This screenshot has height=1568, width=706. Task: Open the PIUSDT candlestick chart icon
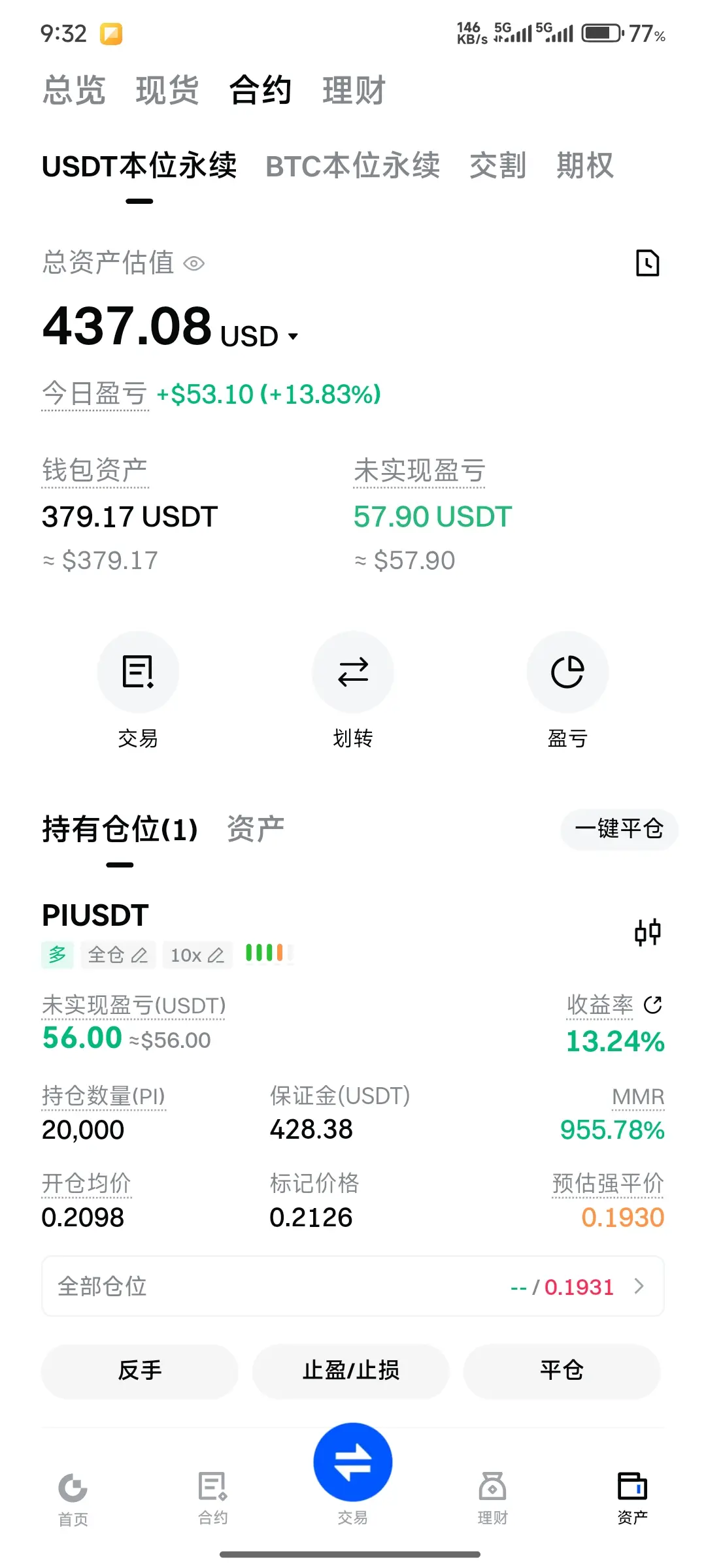pyautogui.click(x=647, y=932)
